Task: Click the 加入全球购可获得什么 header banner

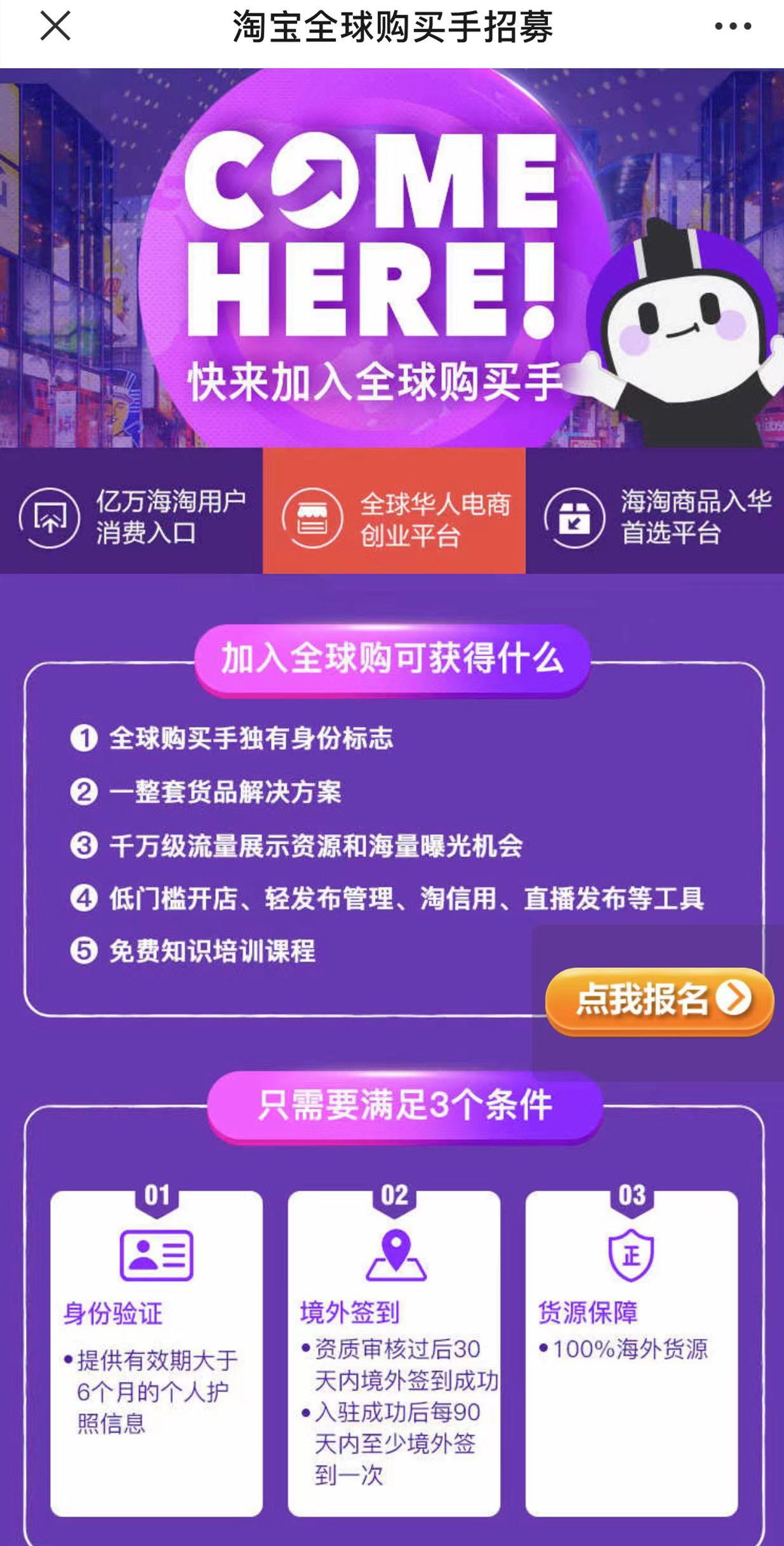Action: click(x=392, y=661)
